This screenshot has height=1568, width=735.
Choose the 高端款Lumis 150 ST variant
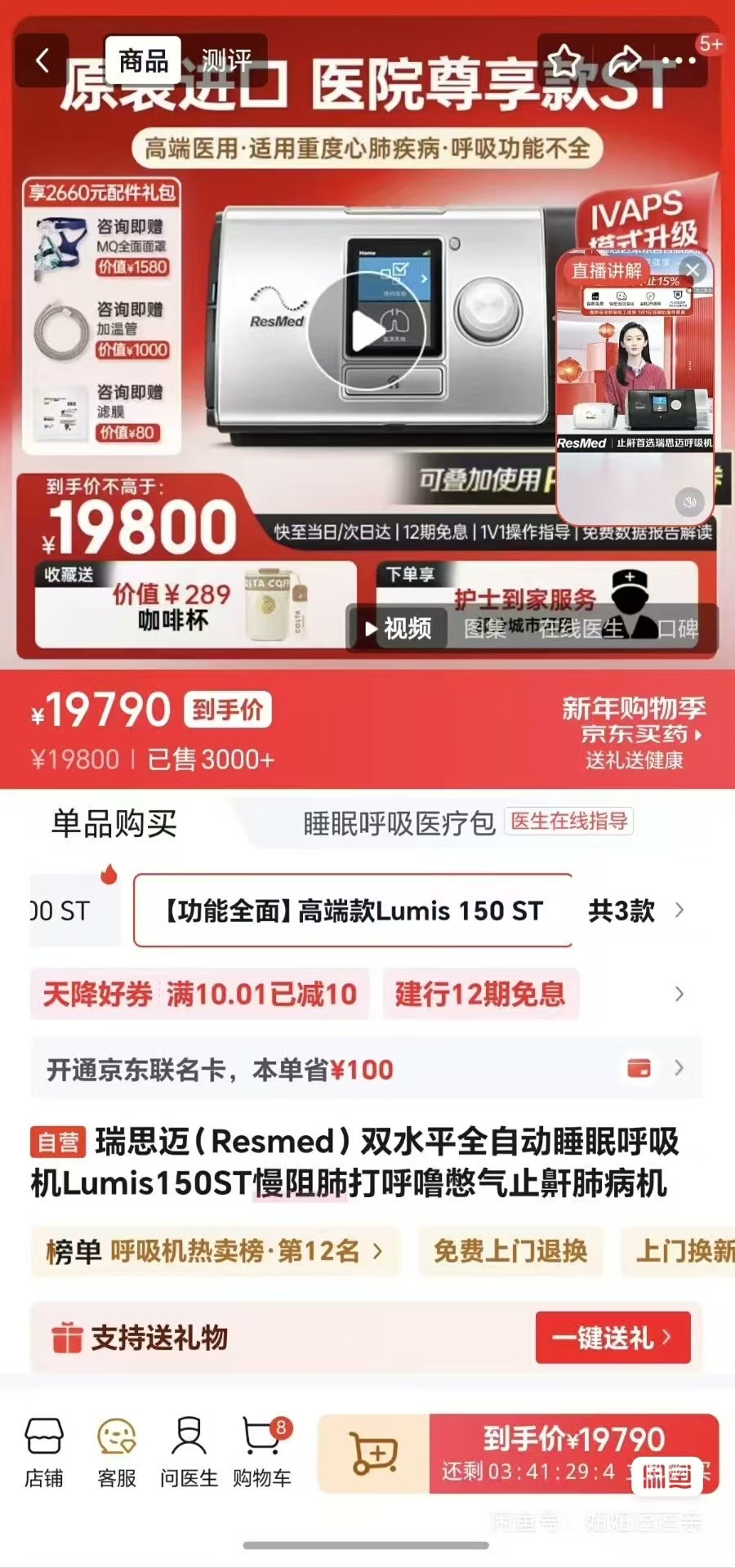pyautogui.click(x=353, y=911)
